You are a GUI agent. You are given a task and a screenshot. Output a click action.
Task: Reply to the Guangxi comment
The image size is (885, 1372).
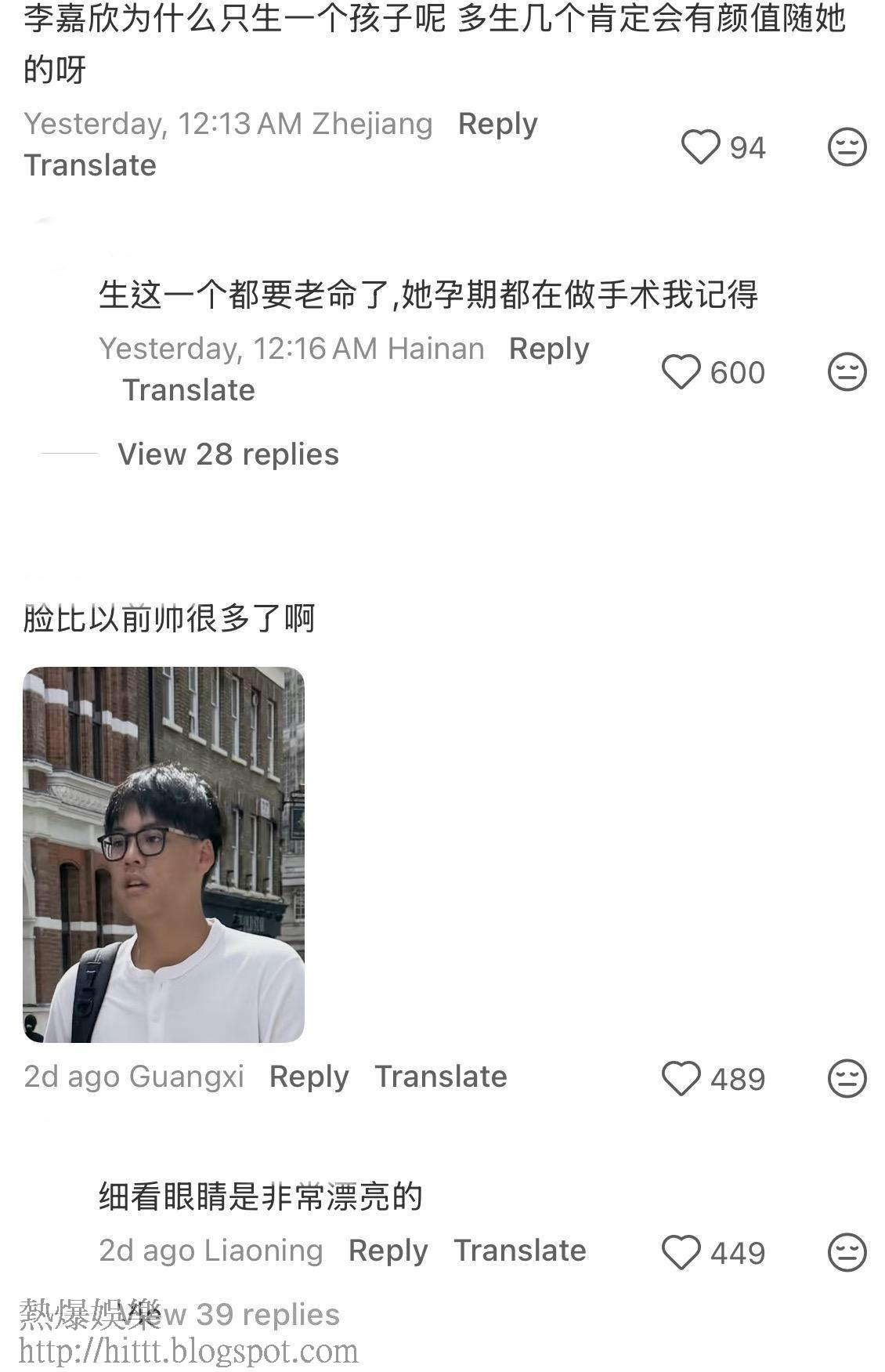point(309,1077)
